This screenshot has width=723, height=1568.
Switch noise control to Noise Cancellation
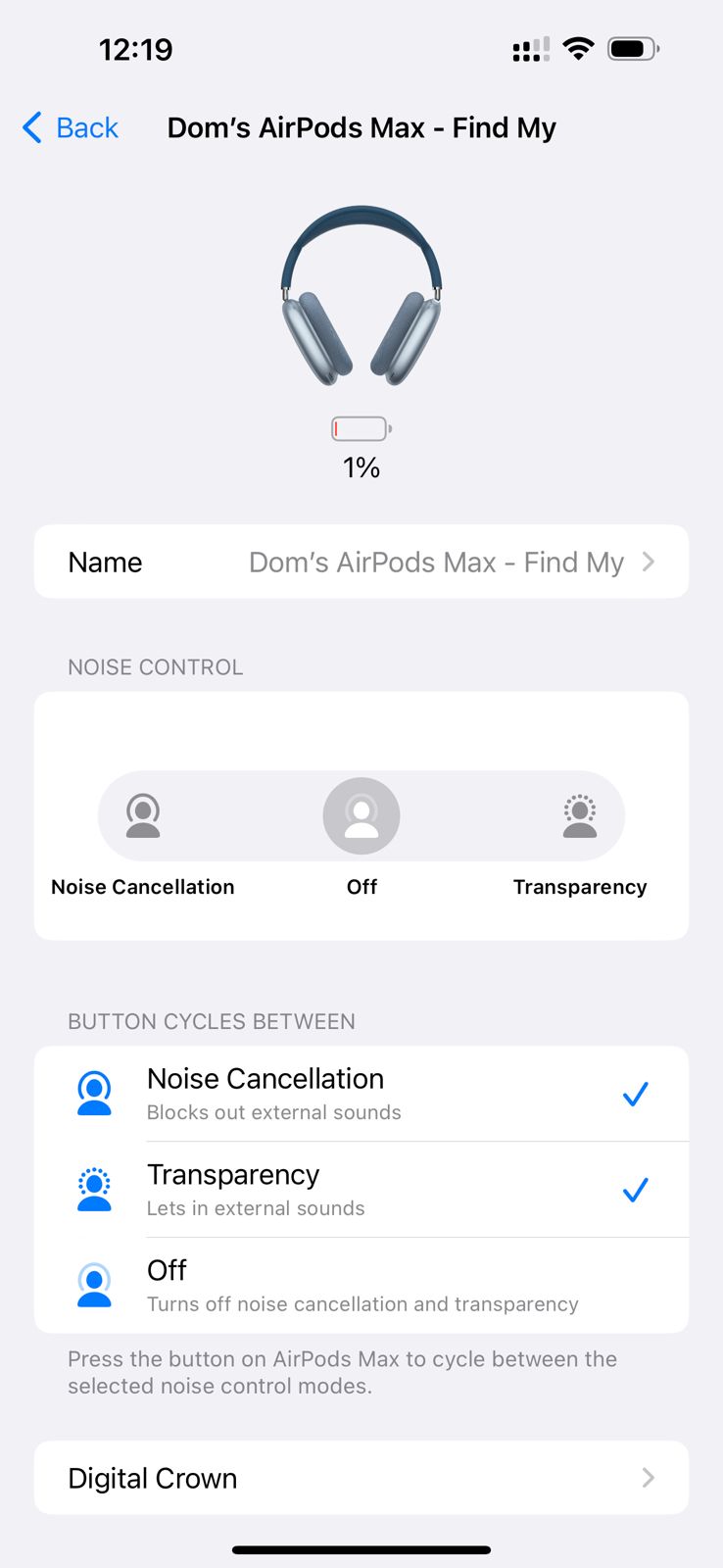coord(143,816)
